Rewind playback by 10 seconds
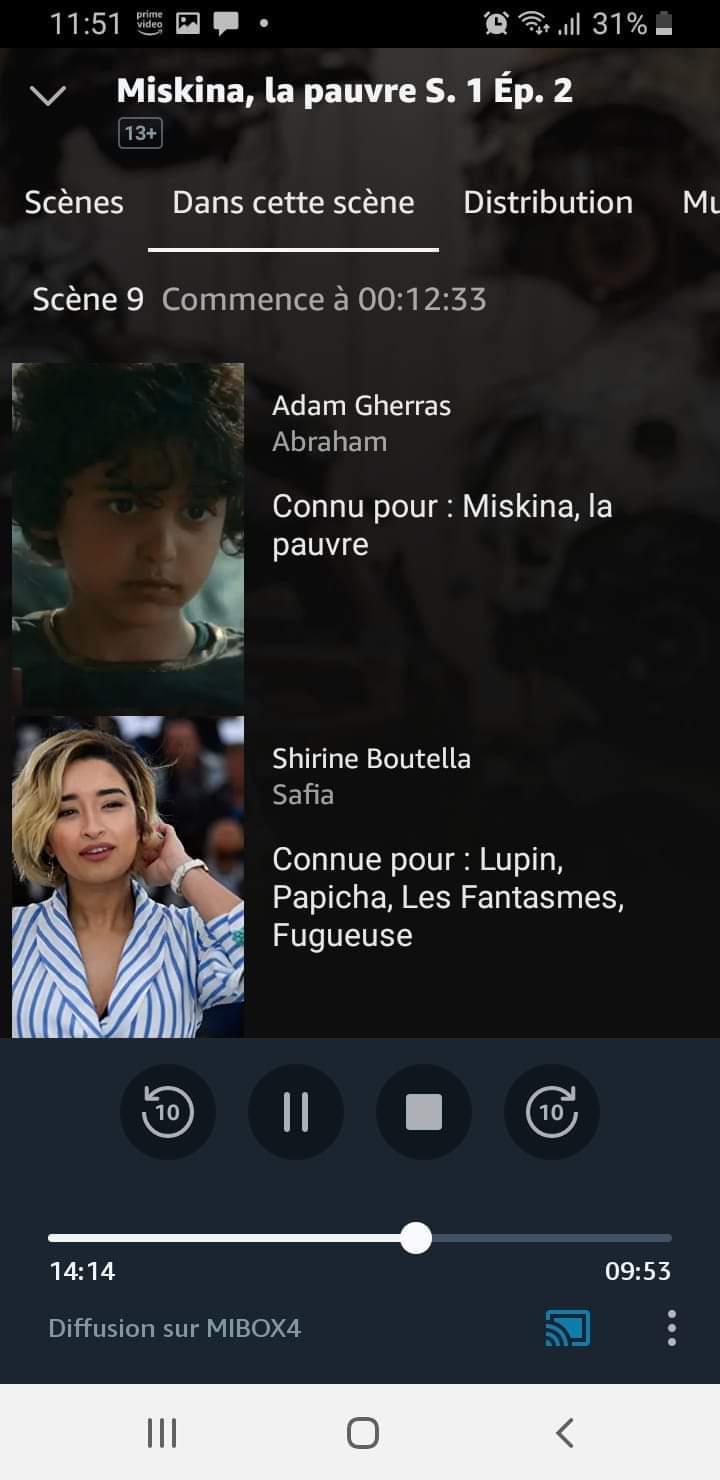The image size is (720, 1480). pyautogui.click(x=168, y=1112)
